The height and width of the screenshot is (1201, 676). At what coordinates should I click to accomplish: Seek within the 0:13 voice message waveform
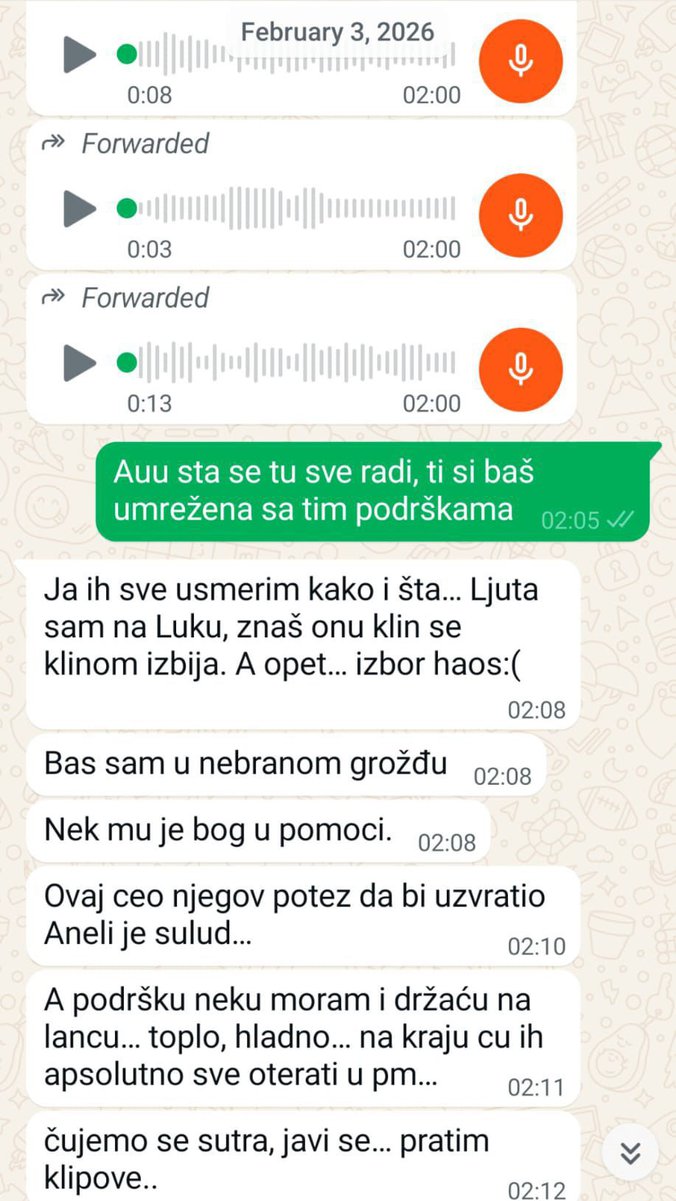pos(295,361)
